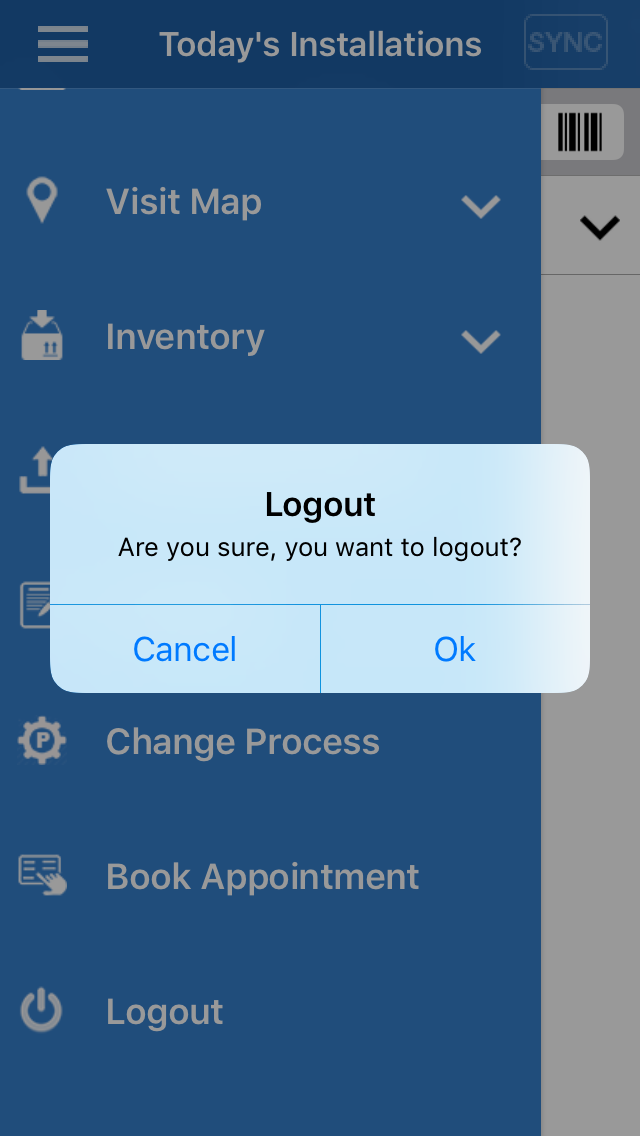640x1136 pixels.
Task: Expand the Inventory submenu chevron
Action: pyautogui.click(x=480, y=341)
